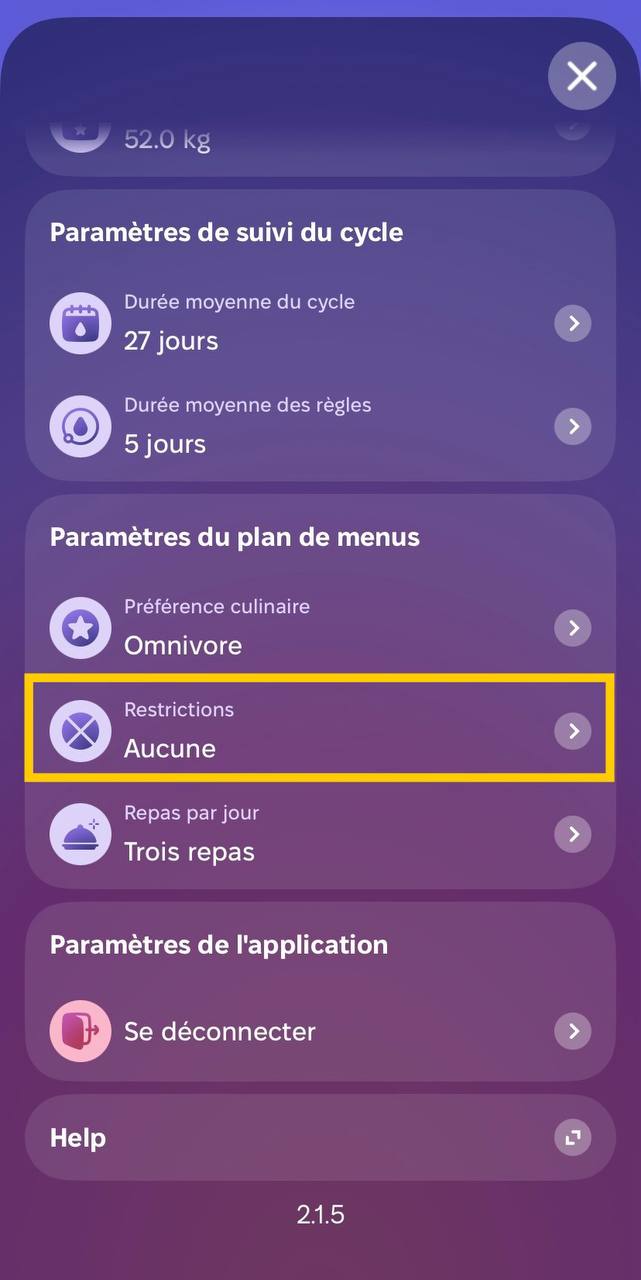Open the Help page
Screen dimensions: 641x1280
pyautogui.click(x=320, y=1138)
